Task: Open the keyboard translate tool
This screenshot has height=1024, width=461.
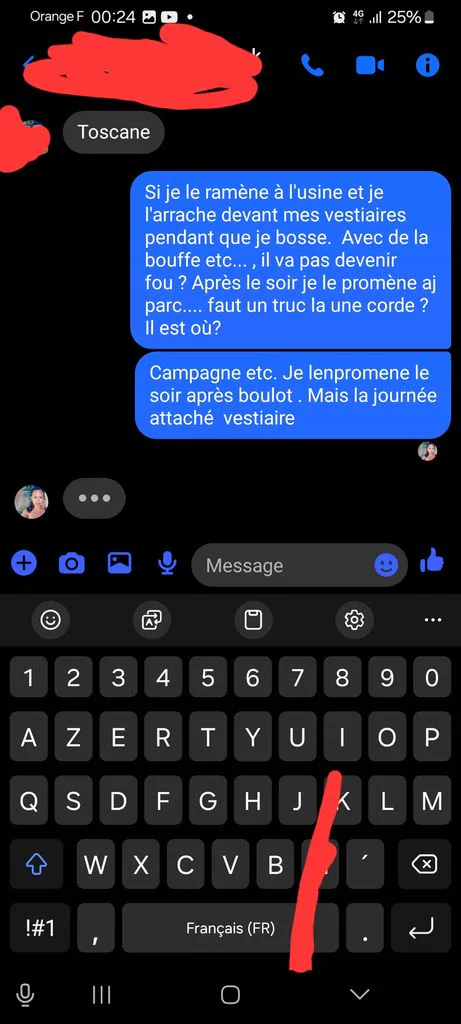Action: (x=151, y=619)
